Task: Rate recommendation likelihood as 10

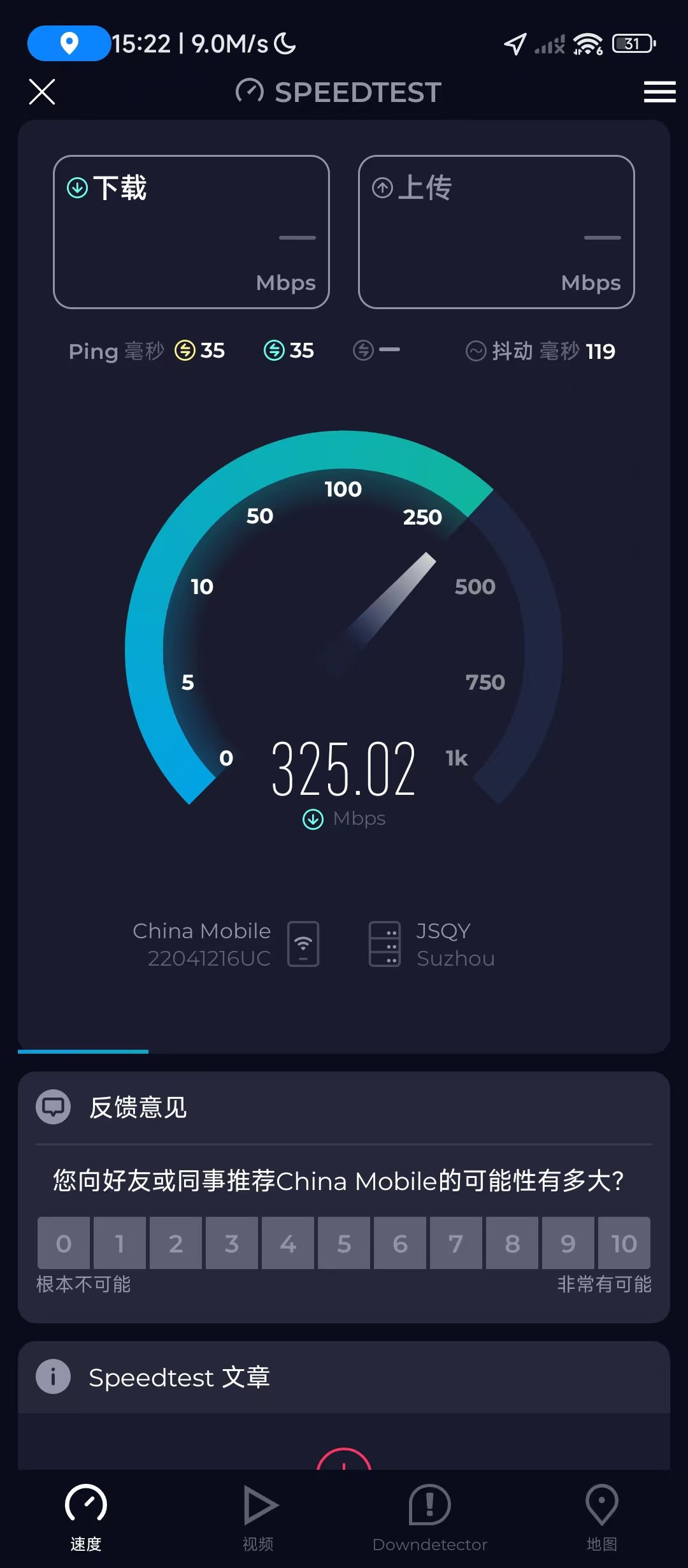Action: click(624, 1243)
